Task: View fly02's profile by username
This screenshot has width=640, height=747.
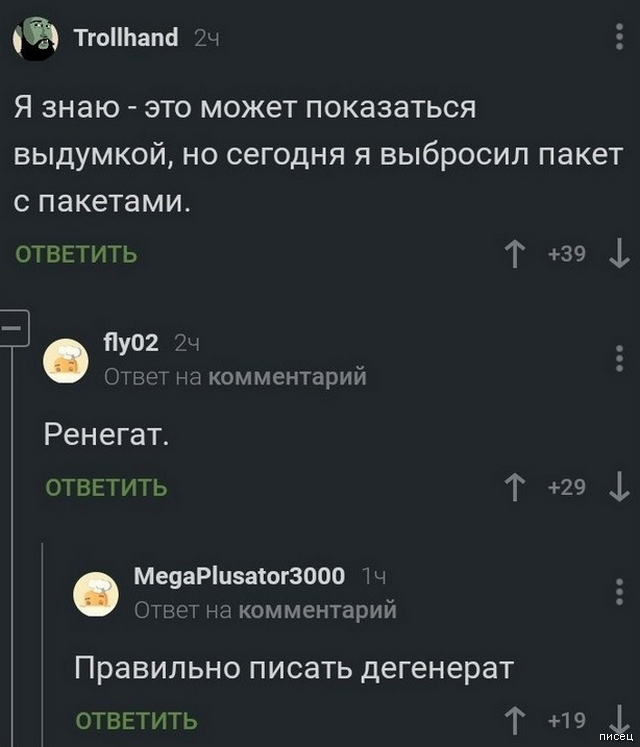Action: click(x=130, y=343)
